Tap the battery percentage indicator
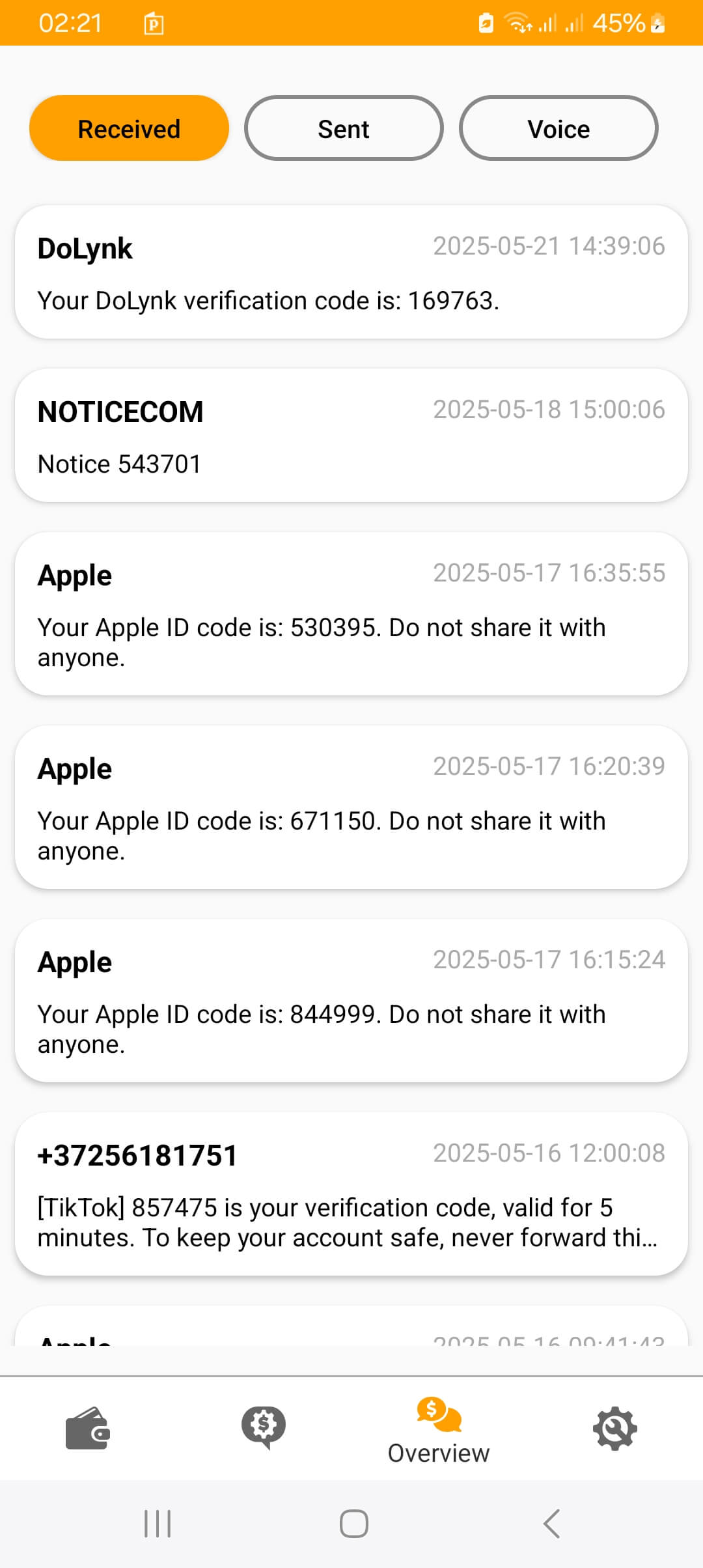Image resolution: width=703 pixels, height=1568 pixels. pos(619,23)
